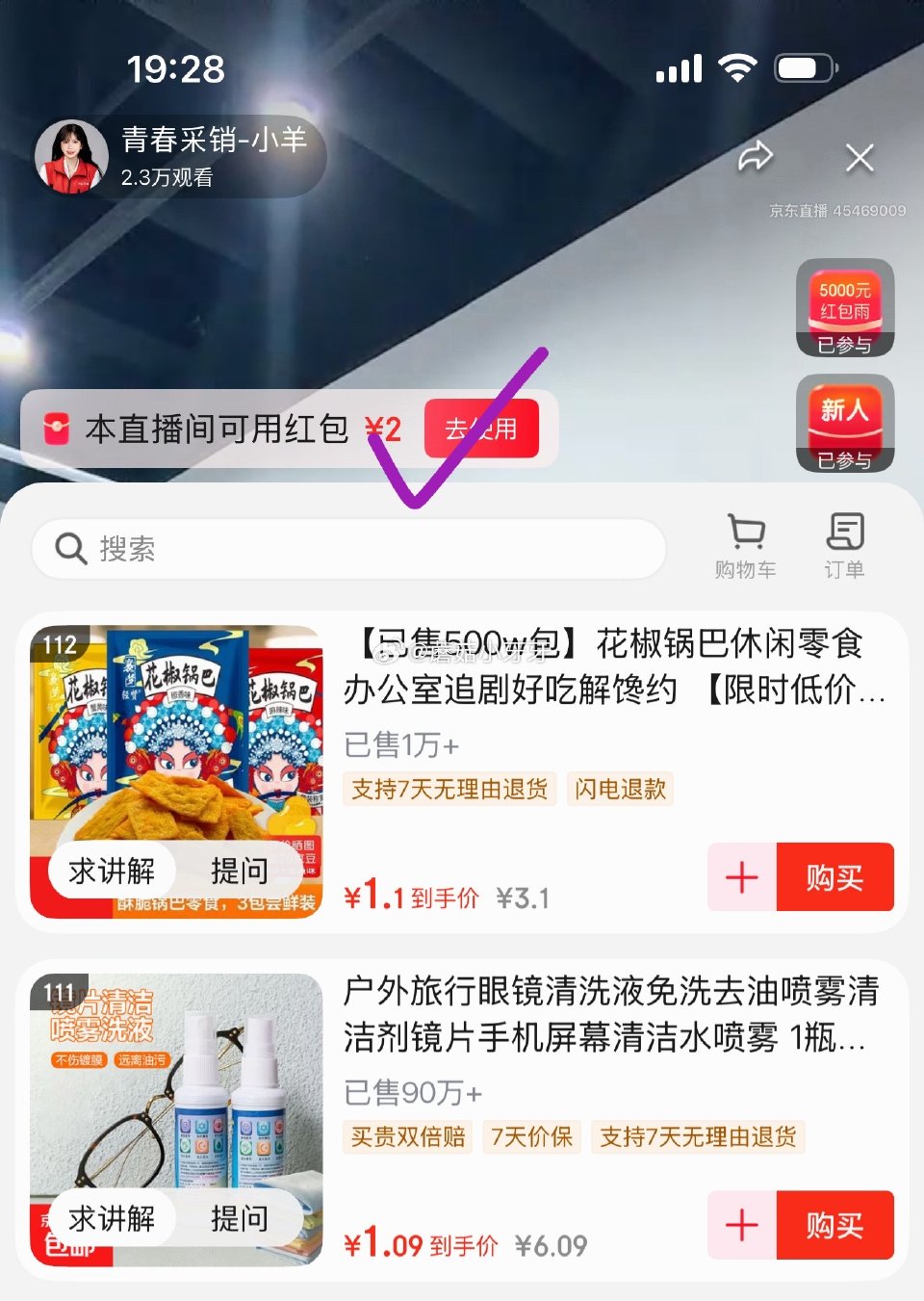Open the 新人 newcomer reward icon

coord(845,414)
